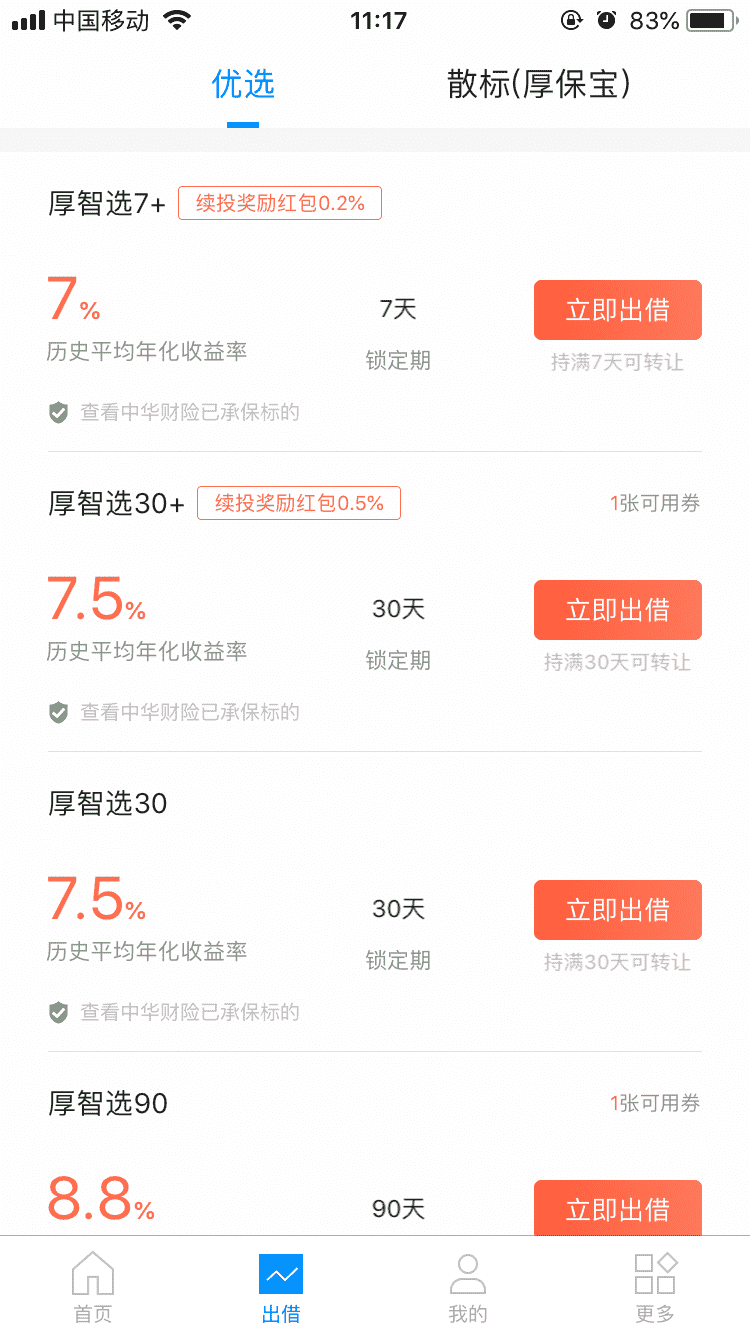View 中华财险 insured items under 厚智选30

pyautogui.click(x=174, y=1012)
